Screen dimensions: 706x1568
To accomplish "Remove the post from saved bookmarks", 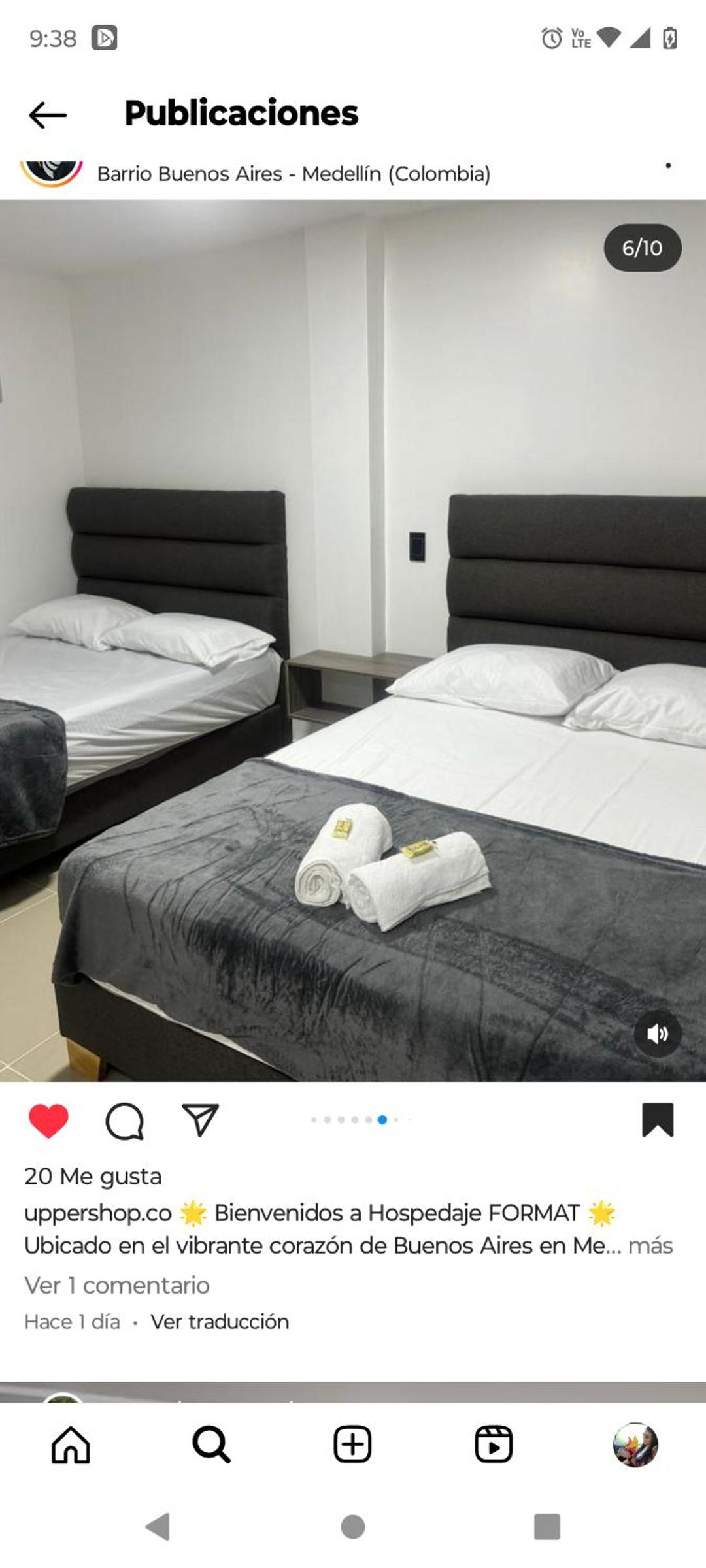I will click(x=657, y=1120).
